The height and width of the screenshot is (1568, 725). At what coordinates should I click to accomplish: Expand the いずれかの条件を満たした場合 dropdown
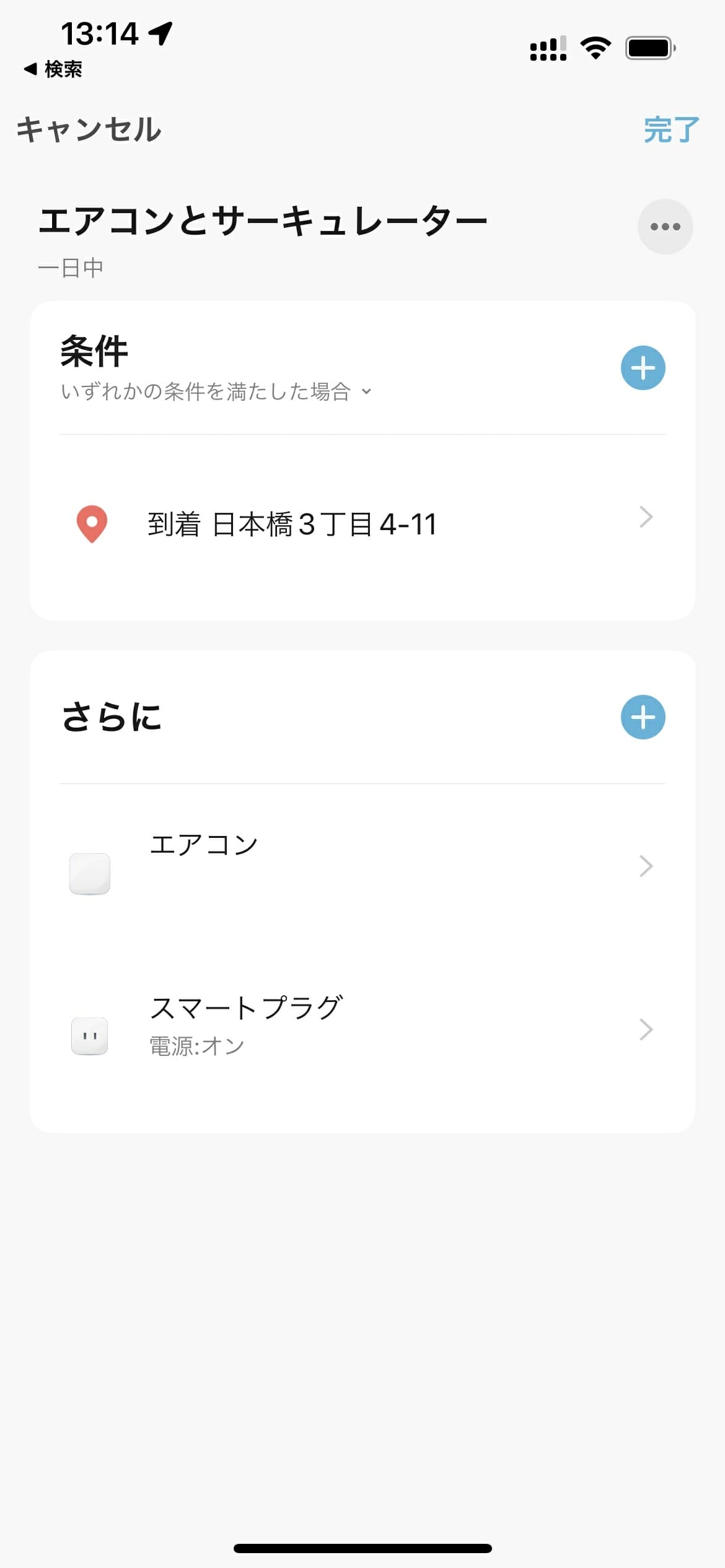tap(216, 391)
